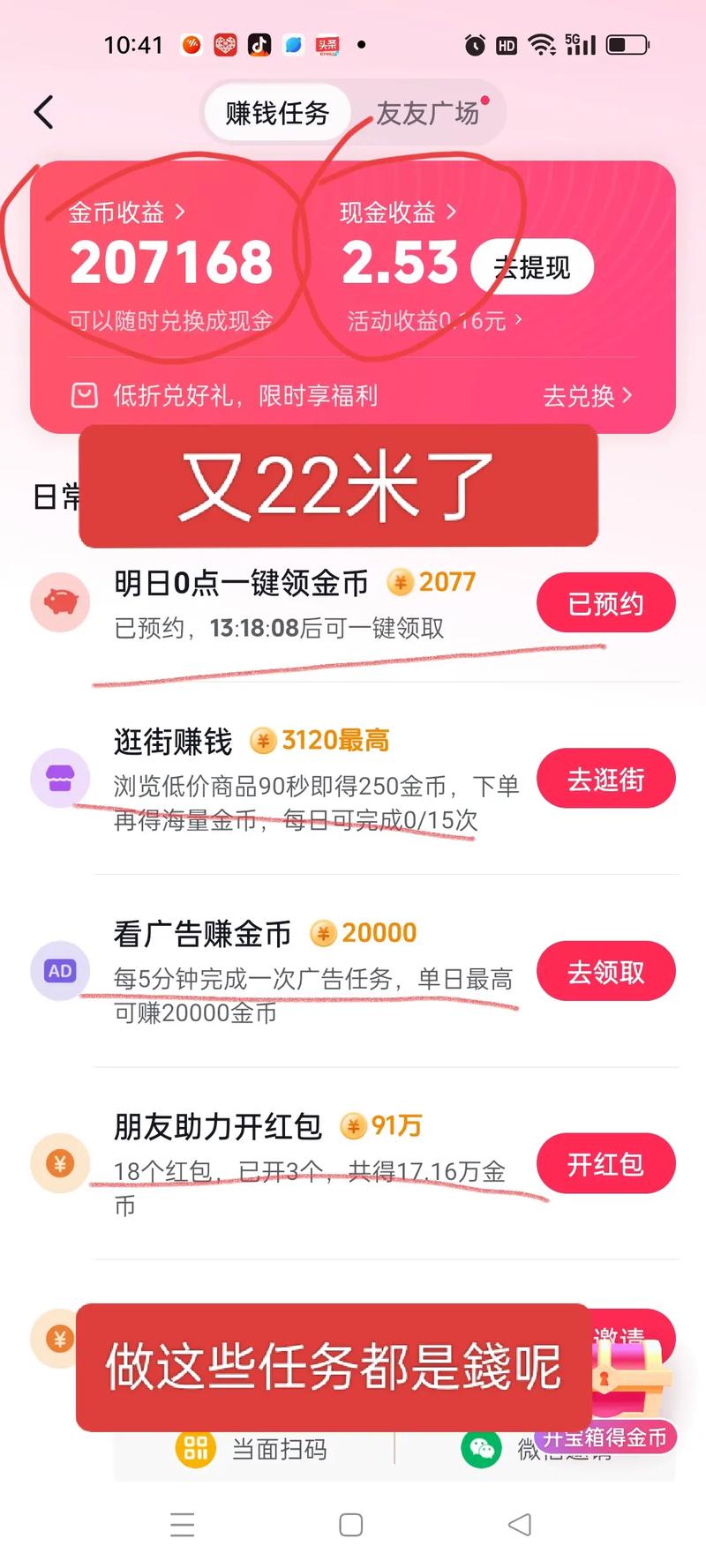Tap 去领取 to claim the ad reward
Screen dimensions: 706x1568
[606, 970]
